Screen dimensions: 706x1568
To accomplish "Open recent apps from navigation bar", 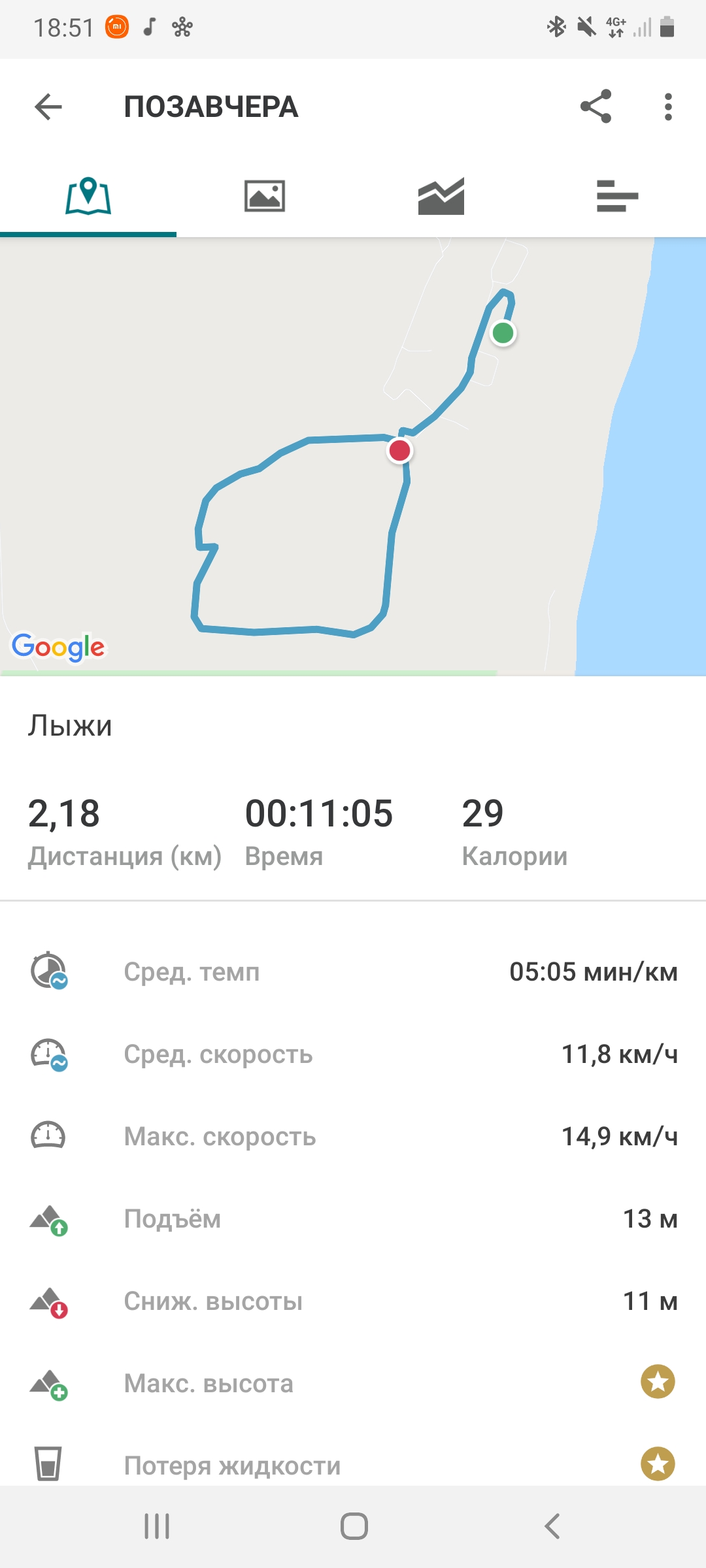I will 157,1527.
